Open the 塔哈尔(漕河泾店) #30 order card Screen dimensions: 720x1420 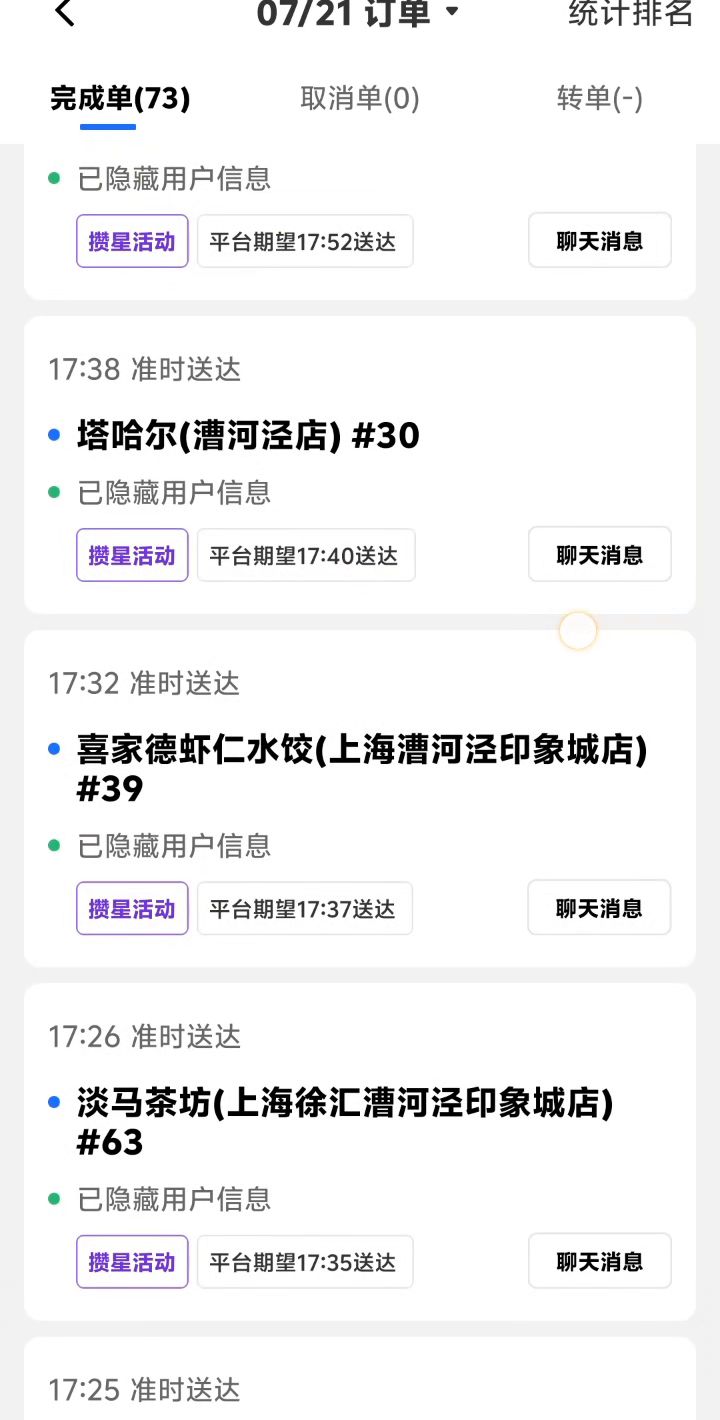point(248,436)
